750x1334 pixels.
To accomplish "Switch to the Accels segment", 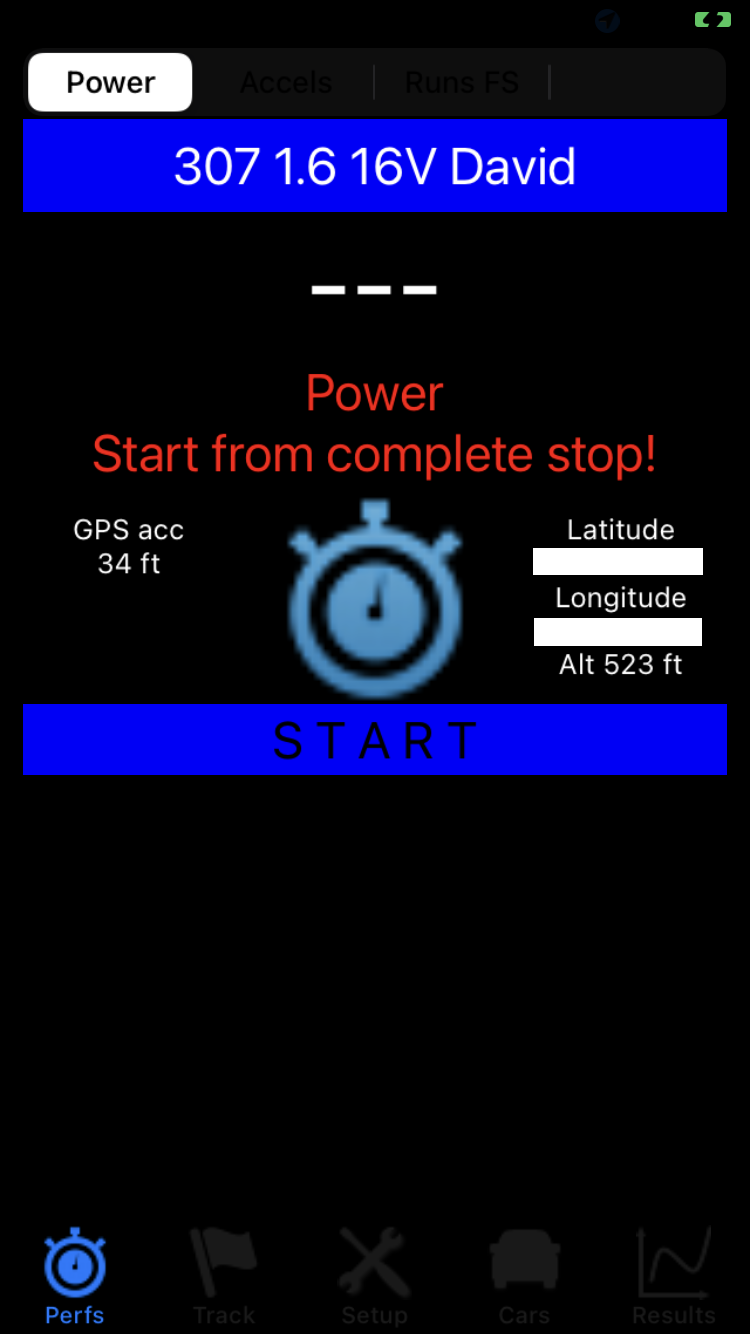I will point(285,82).
